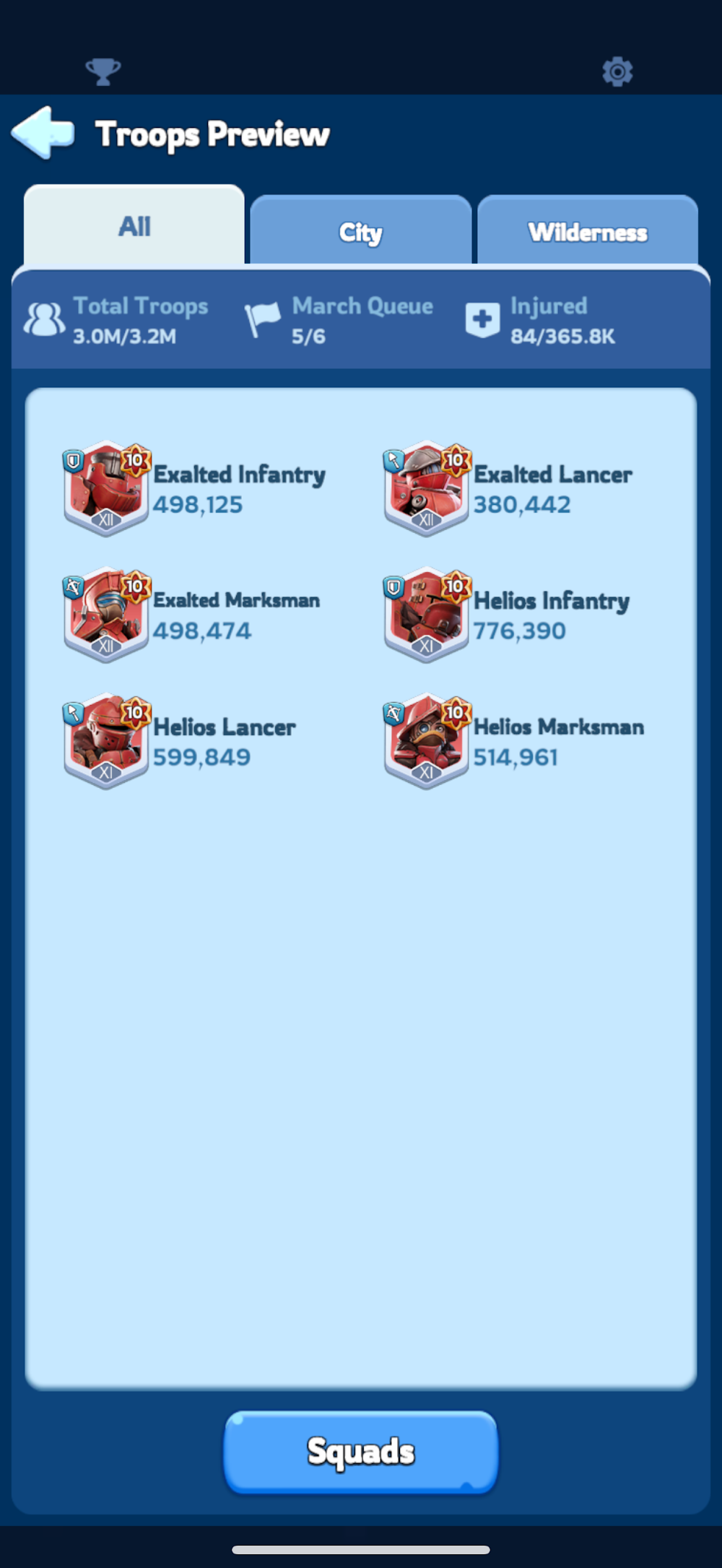Open the settings gear icon

click(x=617, y=72)
